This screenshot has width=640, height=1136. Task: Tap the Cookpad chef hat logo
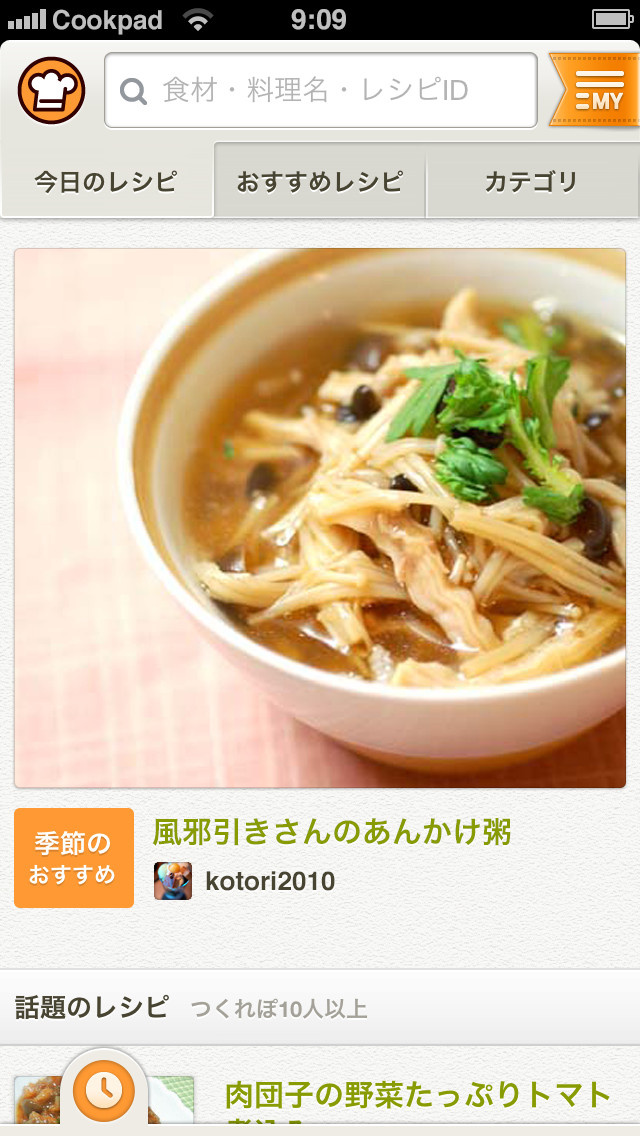(x=51, y=91)
